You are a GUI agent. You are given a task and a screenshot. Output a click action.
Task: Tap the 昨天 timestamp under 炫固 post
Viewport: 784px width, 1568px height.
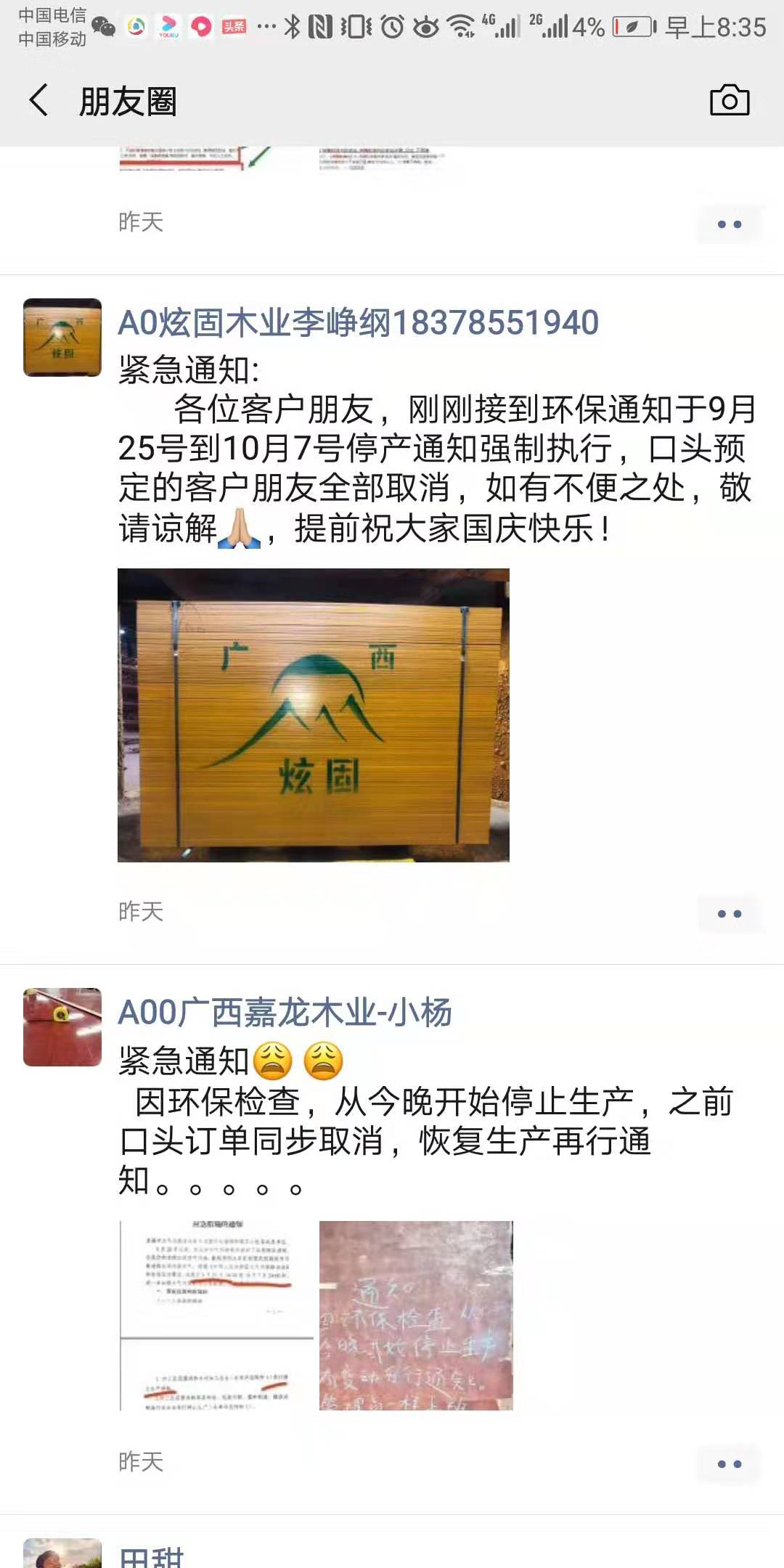(141, 913)
